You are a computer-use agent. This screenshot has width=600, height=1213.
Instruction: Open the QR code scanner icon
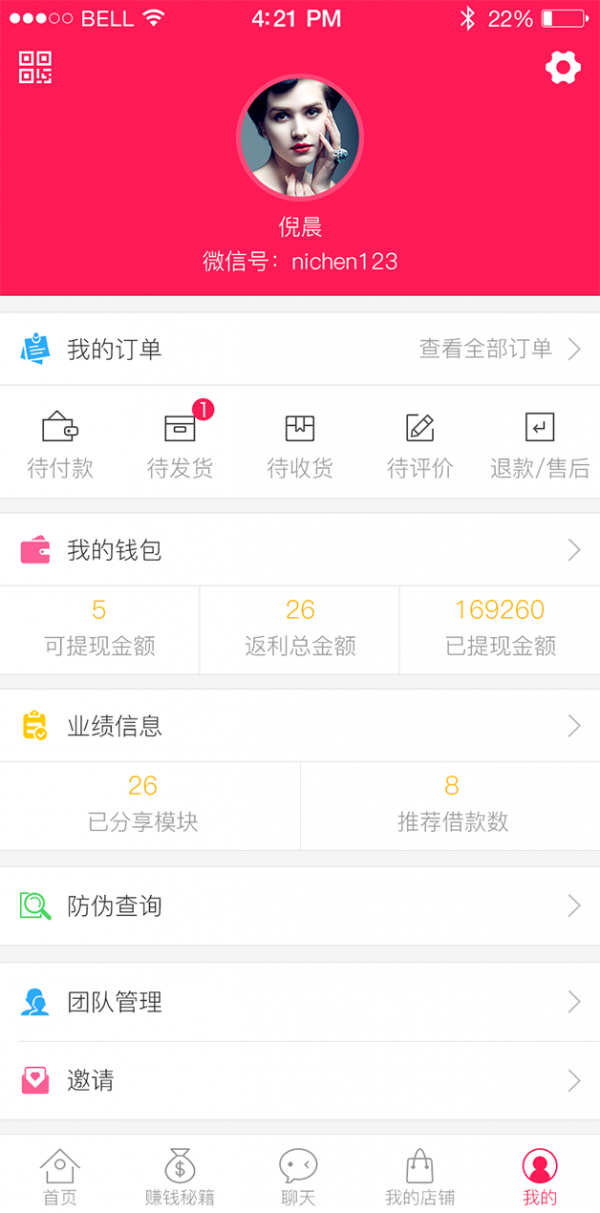point(35,67)
